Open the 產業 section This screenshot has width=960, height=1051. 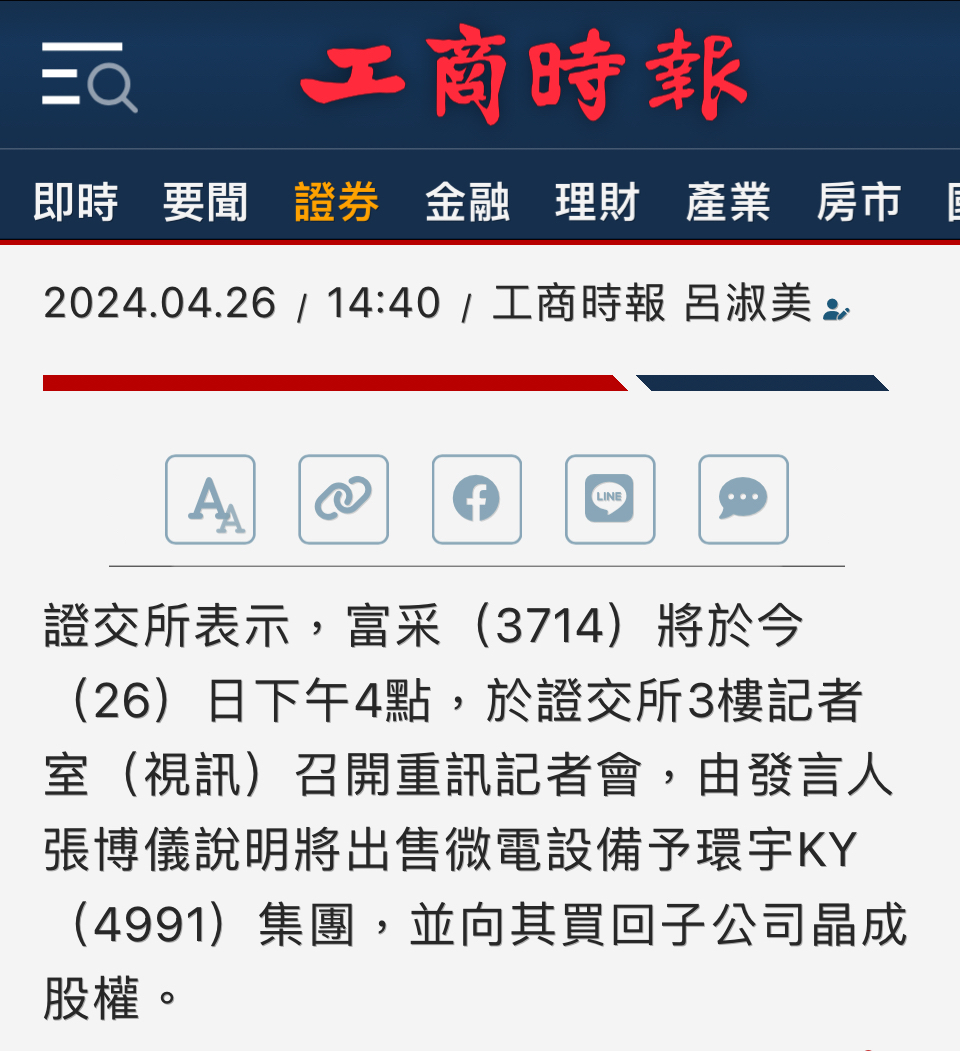click(727, 201)
